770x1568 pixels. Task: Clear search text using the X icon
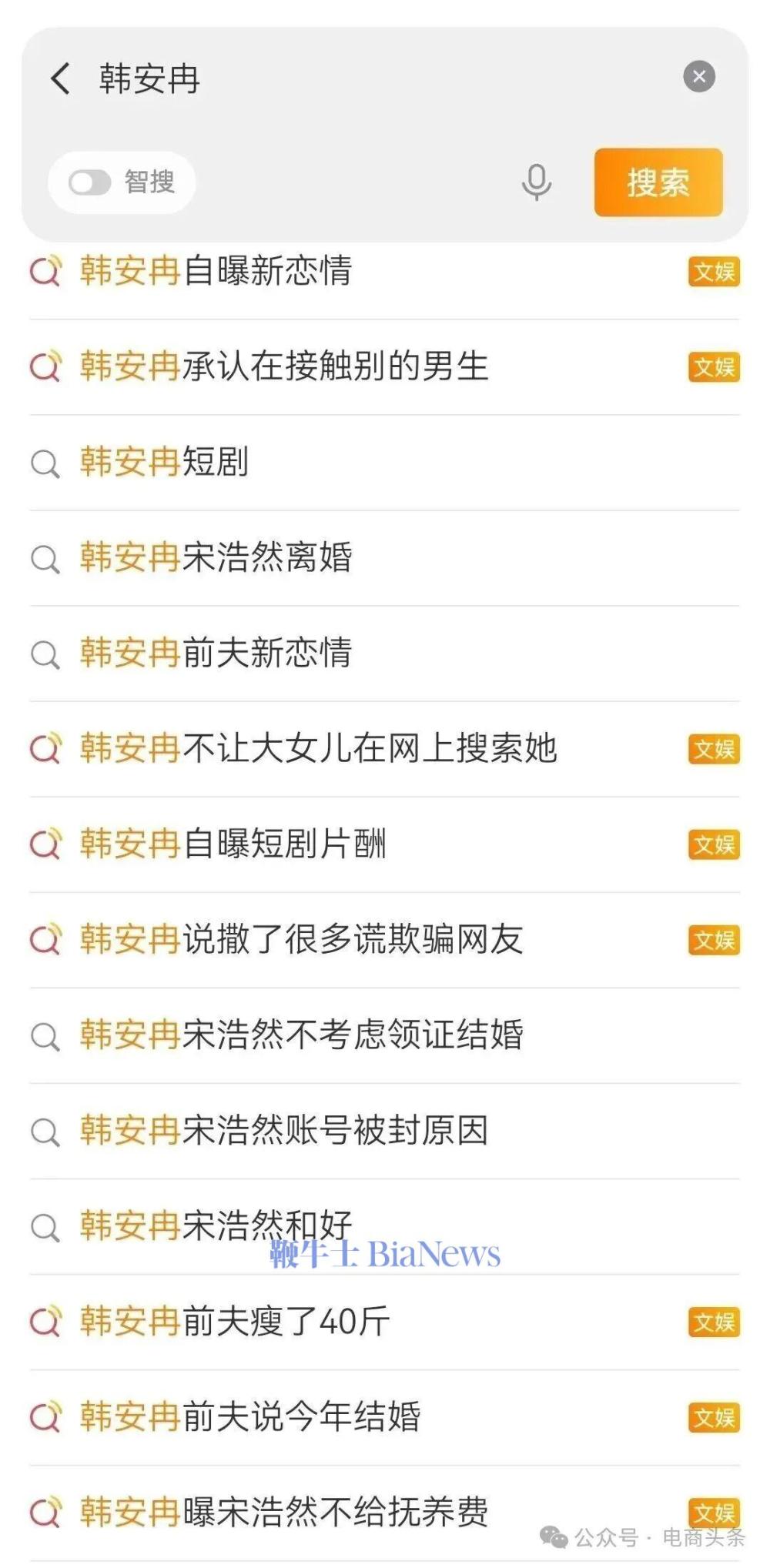(698, 75)
